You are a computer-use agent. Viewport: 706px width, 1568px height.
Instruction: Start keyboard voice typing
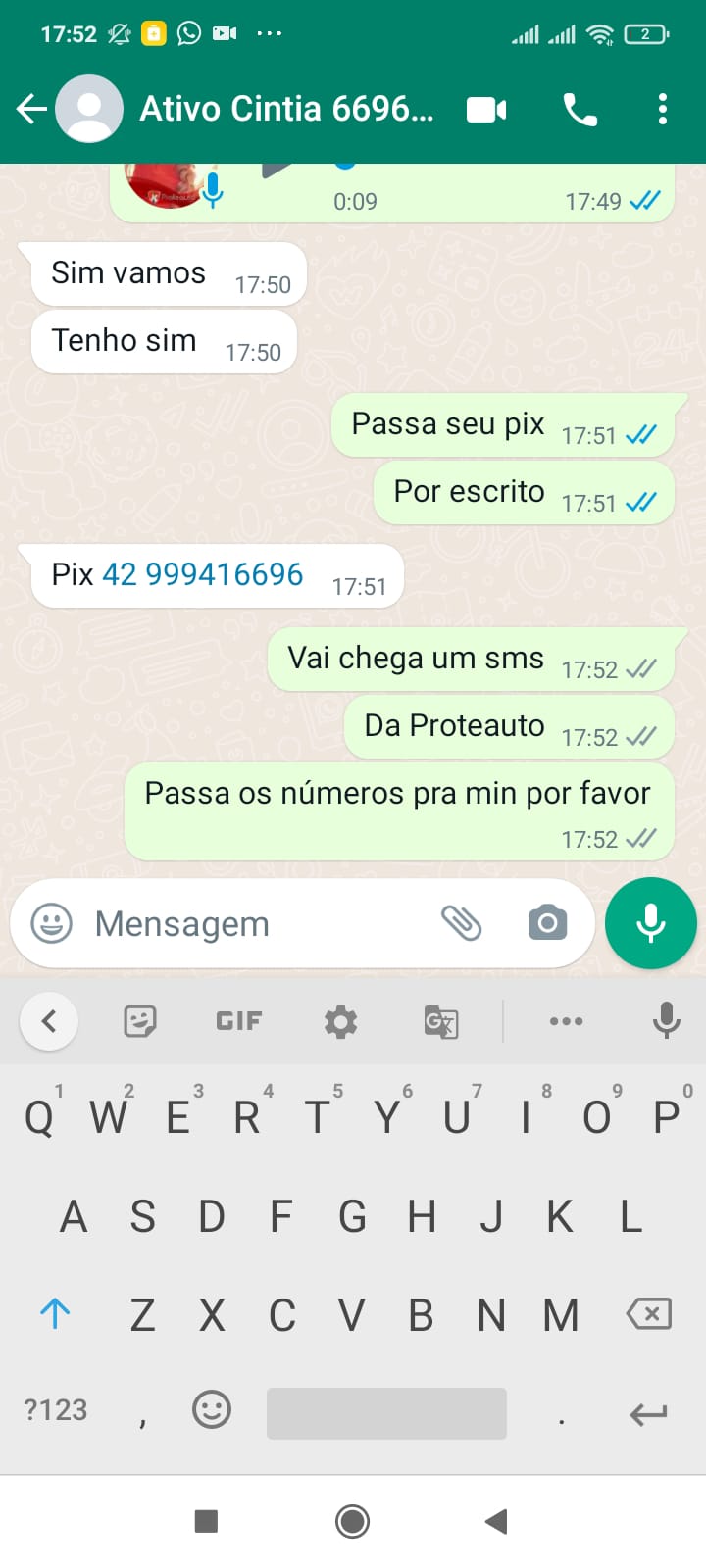tap(666, 1021)
